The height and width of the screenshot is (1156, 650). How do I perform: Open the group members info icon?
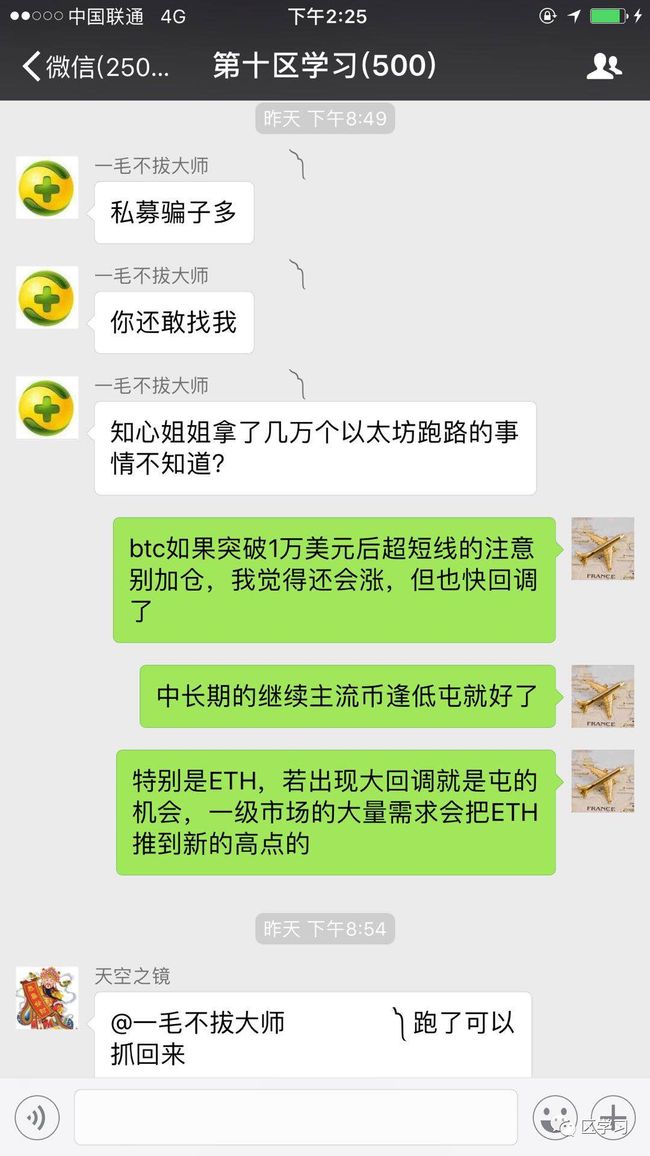[x=604, y=66]
